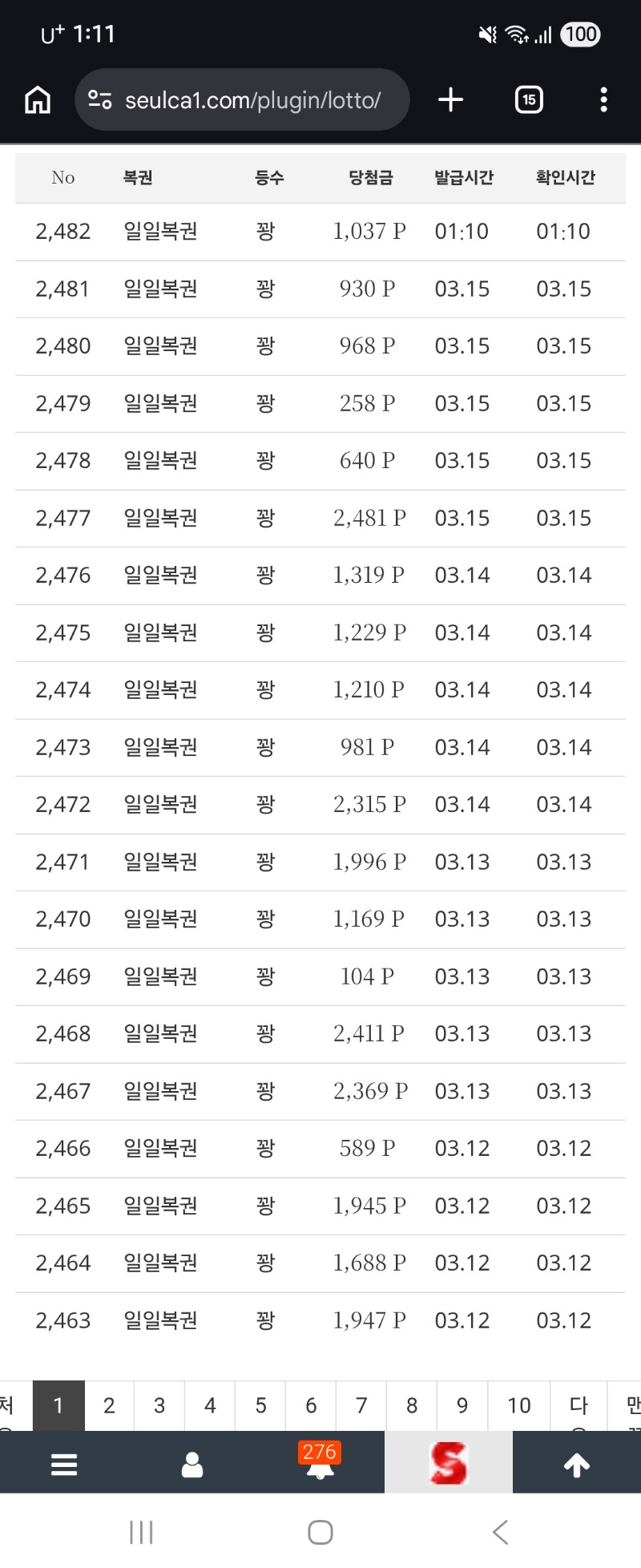
Task: Tap the system back button
Action: (x=501, y=1532)
